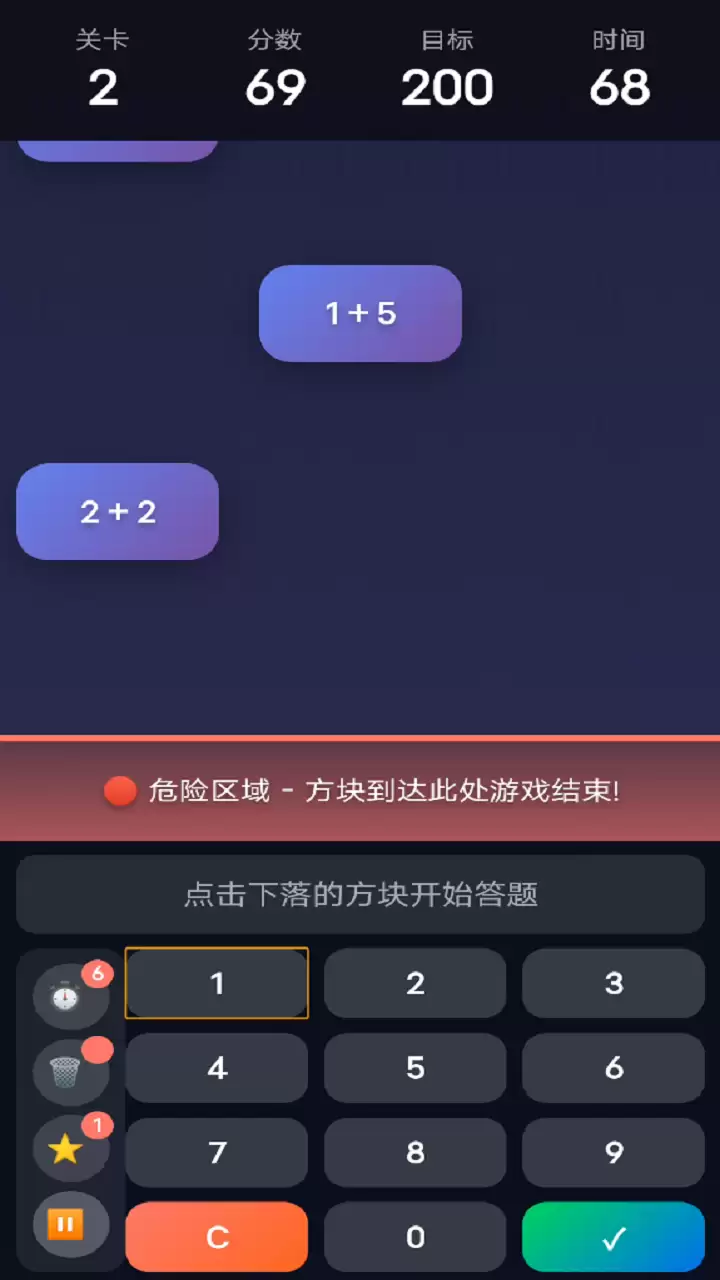
Task: Pause the game
Action: point(69,1224)
